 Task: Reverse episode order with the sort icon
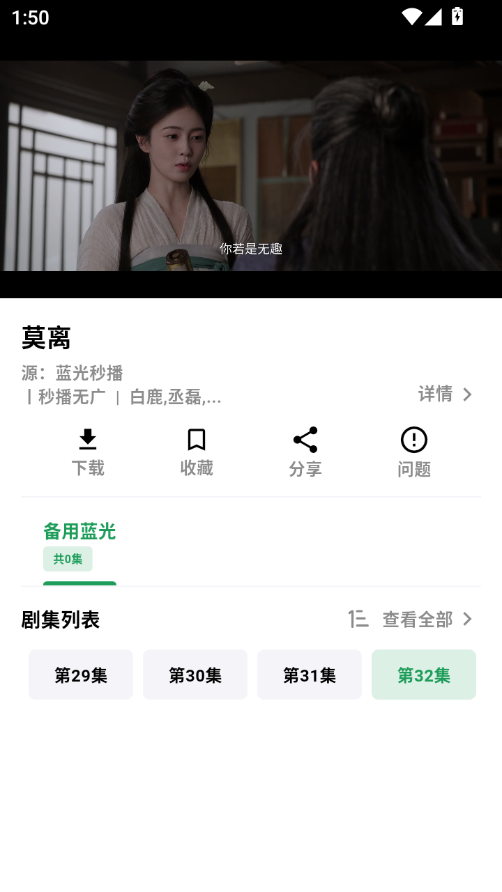click(359, 619)
